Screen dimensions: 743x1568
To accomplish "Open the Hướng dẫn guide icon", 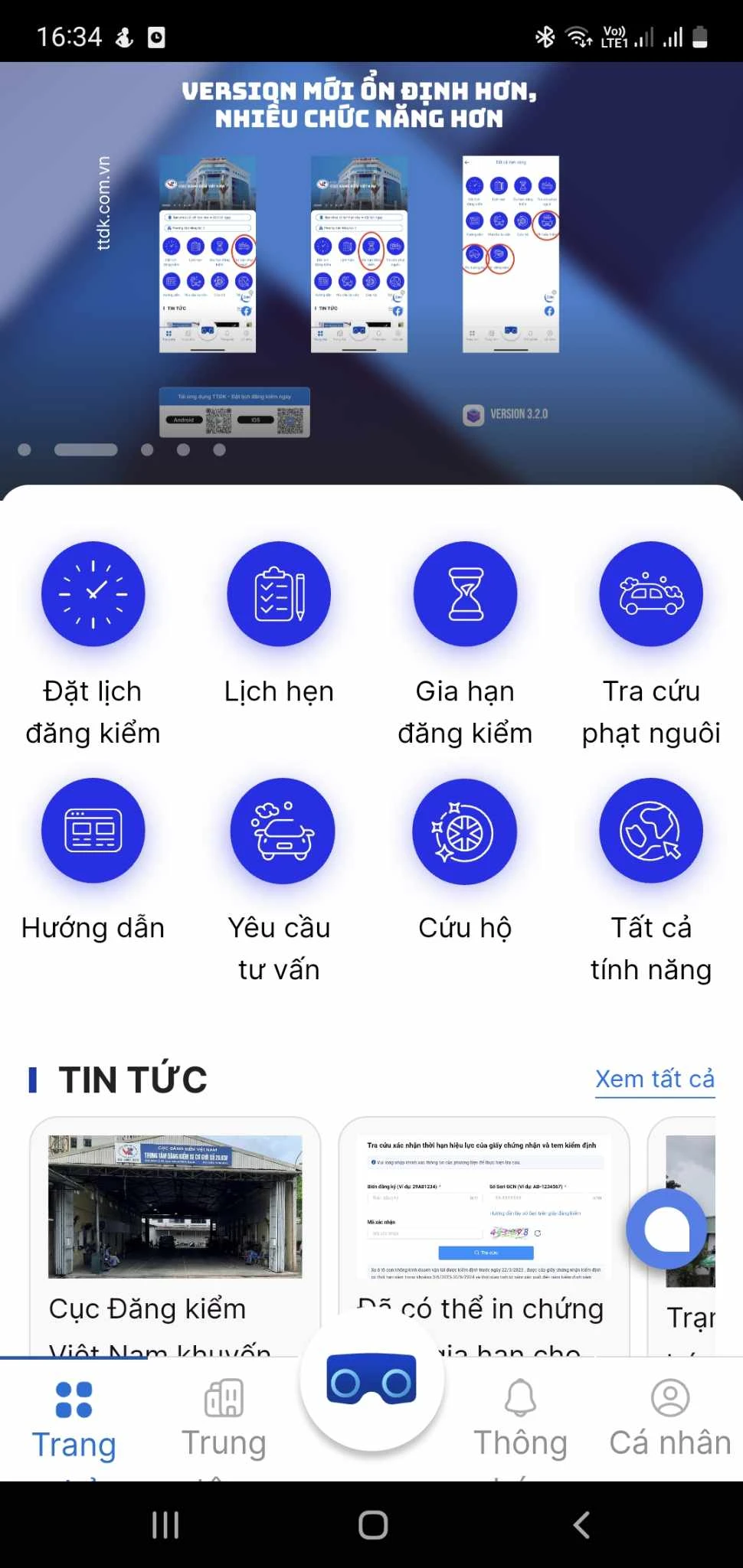I will (93, 831).
